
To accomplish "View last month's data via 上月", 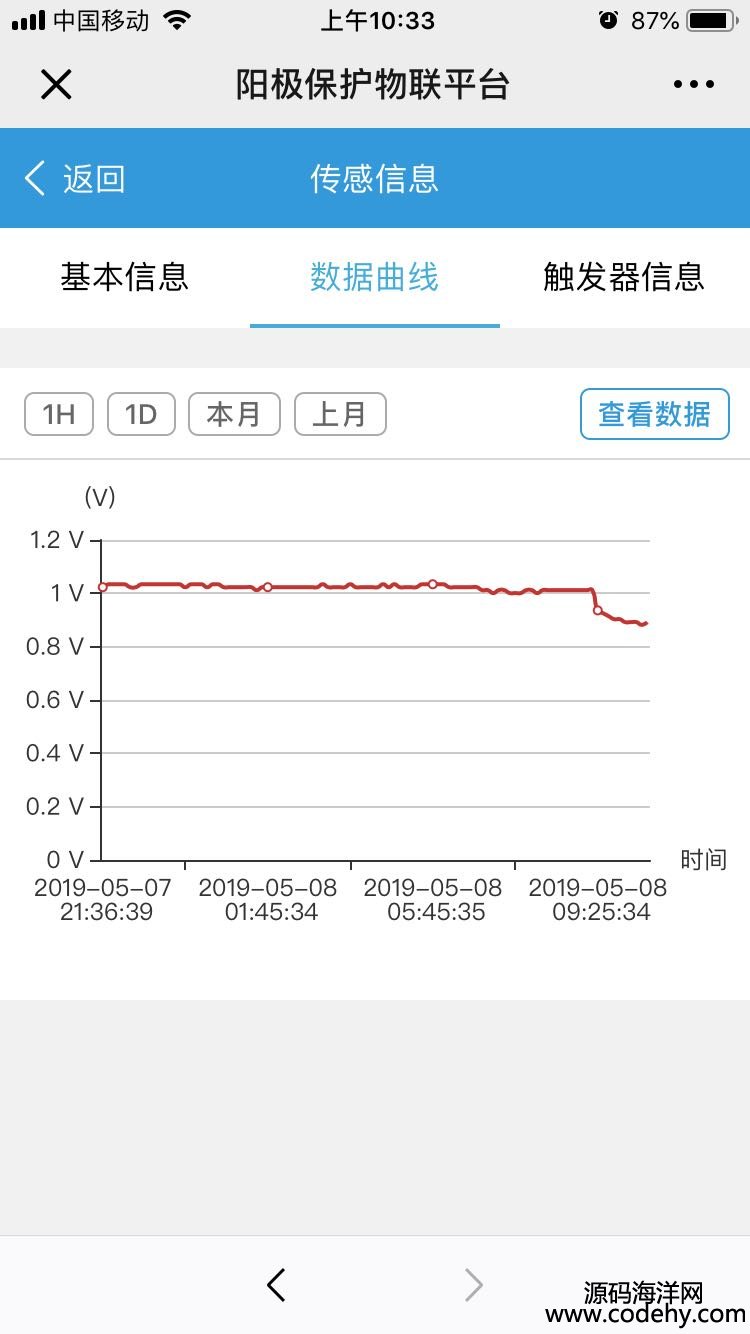I will [340, 414].
